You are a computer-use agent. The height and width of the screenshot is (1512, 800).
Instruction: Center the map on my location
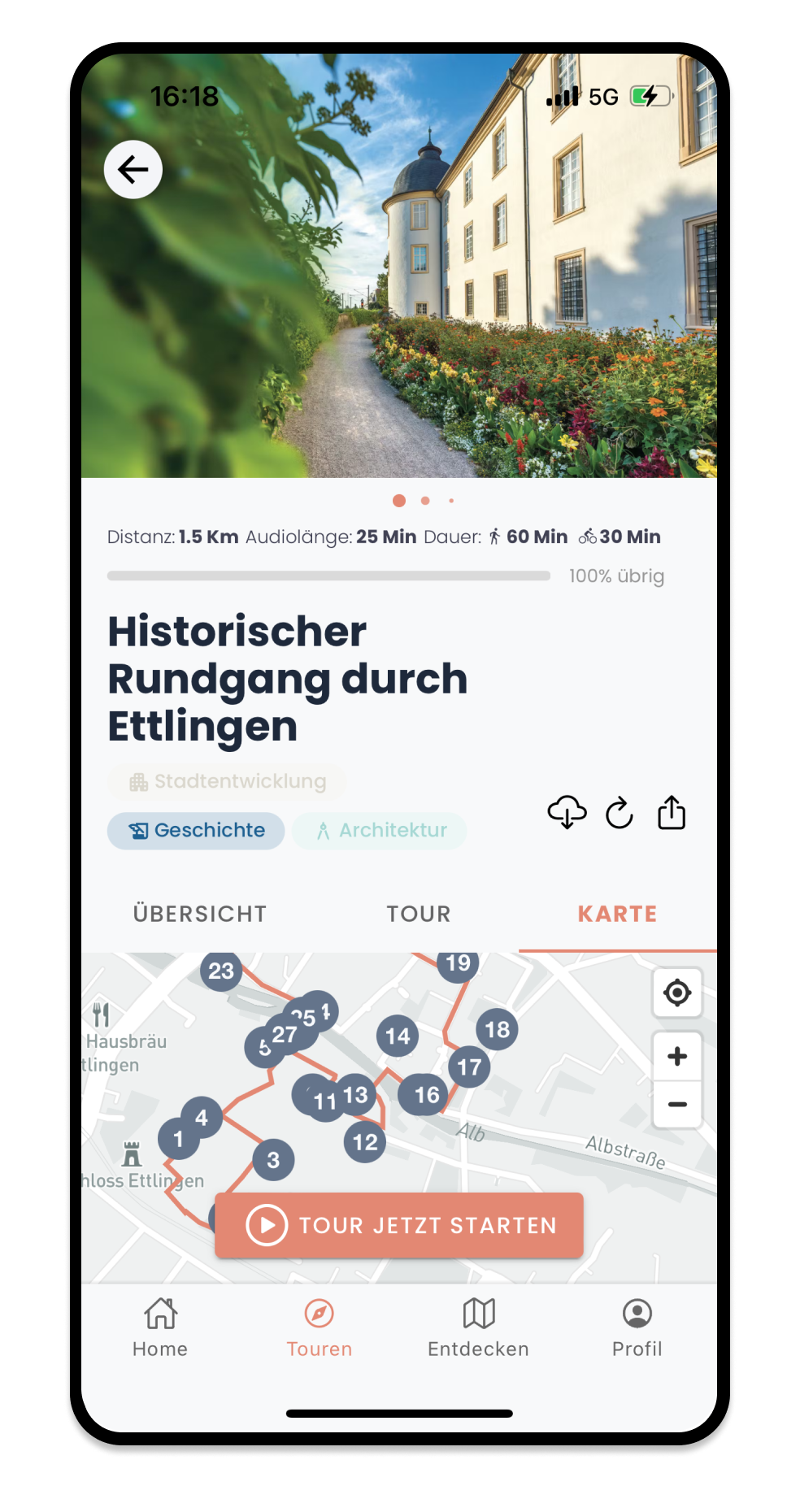click(677, 993)
